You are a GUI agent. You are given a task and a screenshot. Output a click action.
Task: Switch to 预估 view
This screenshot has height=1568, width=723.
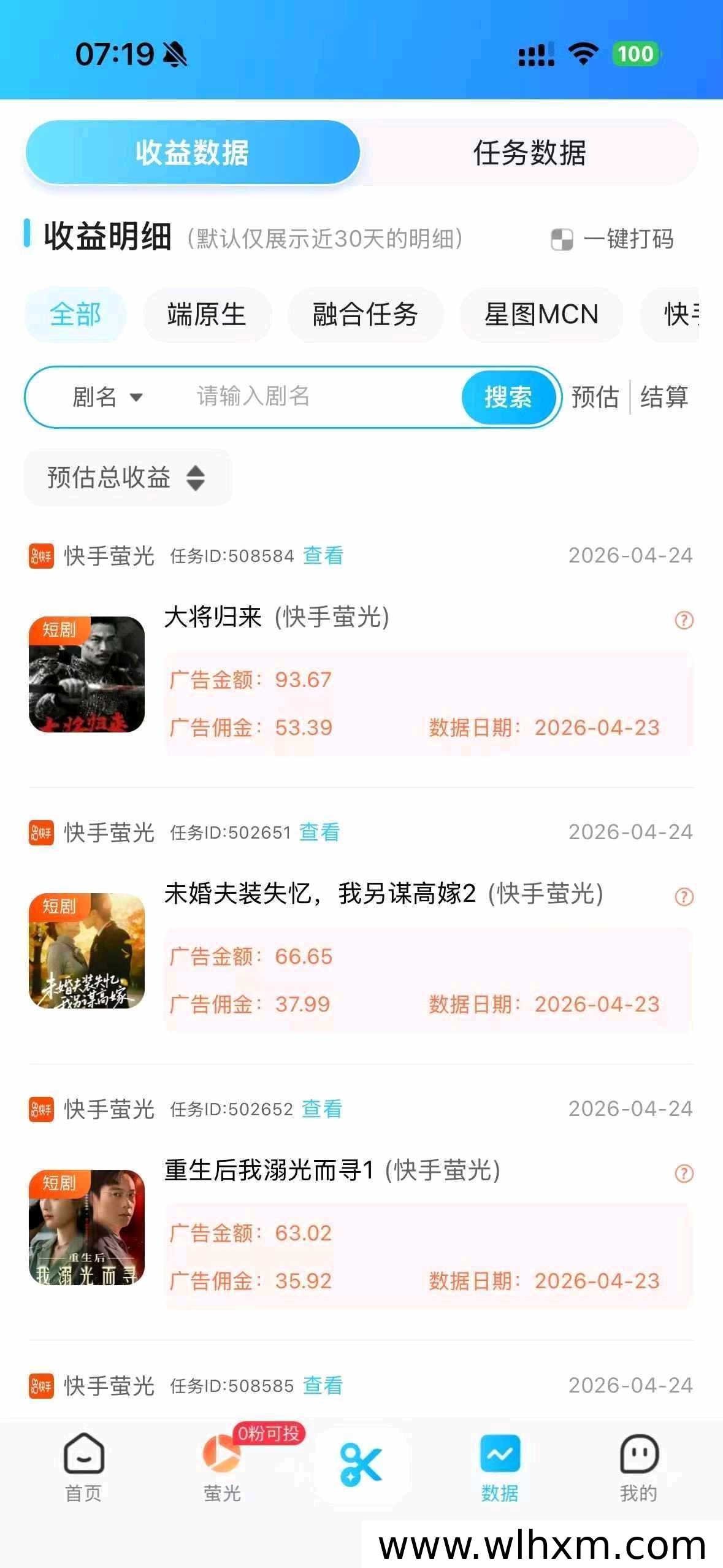pyautogui.click(x=595, y=397)
